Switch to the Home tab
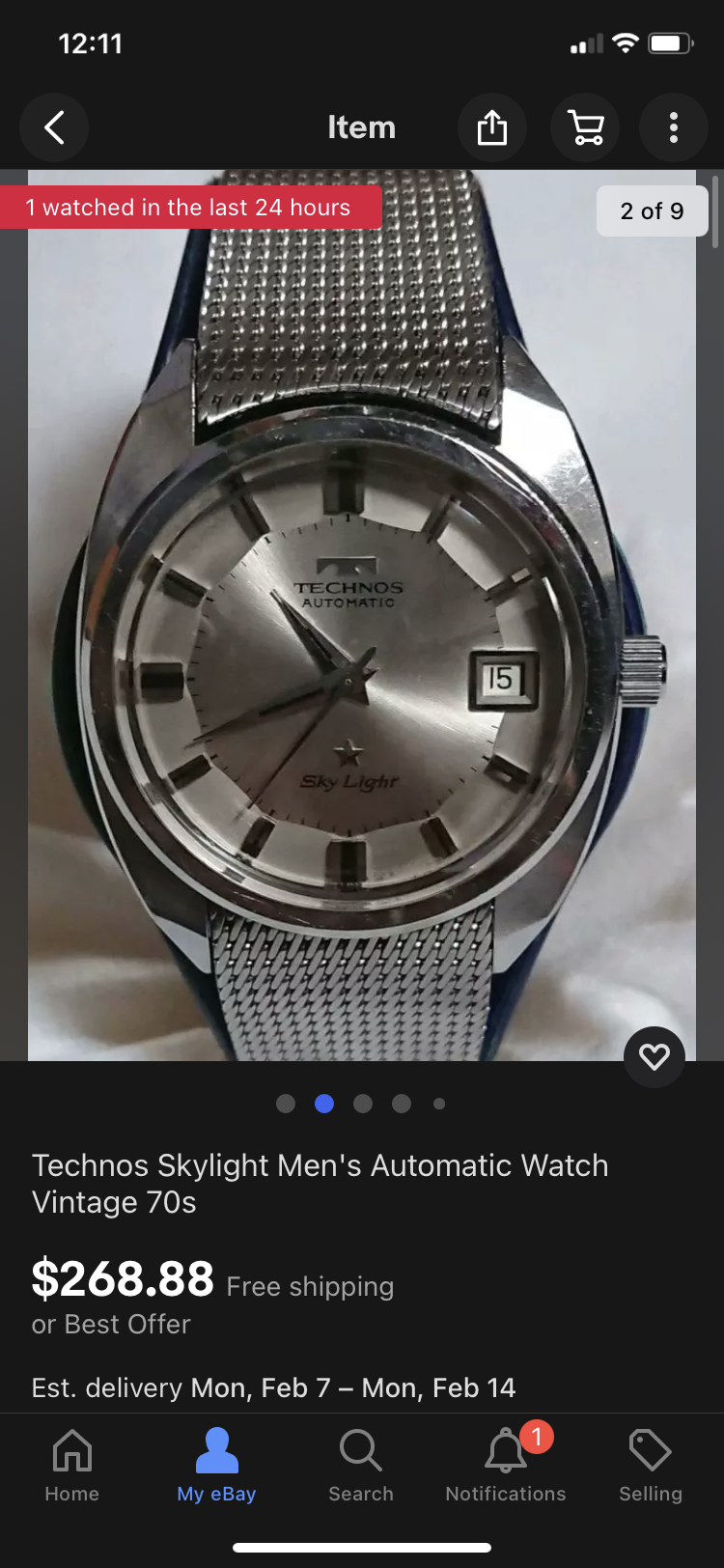 (72, 1466)
